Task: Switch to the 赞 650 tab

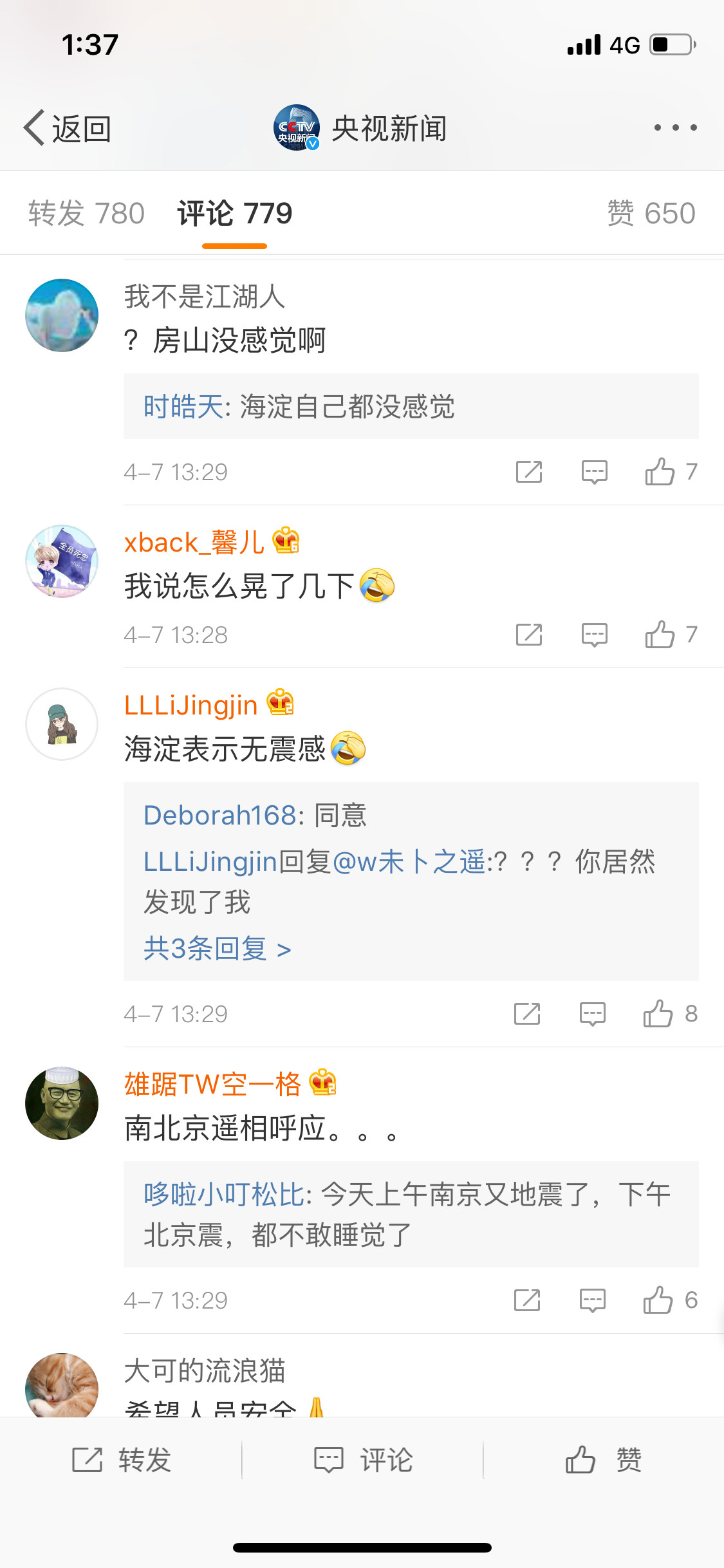Action: pyautogui.click(x=651, y=214)
